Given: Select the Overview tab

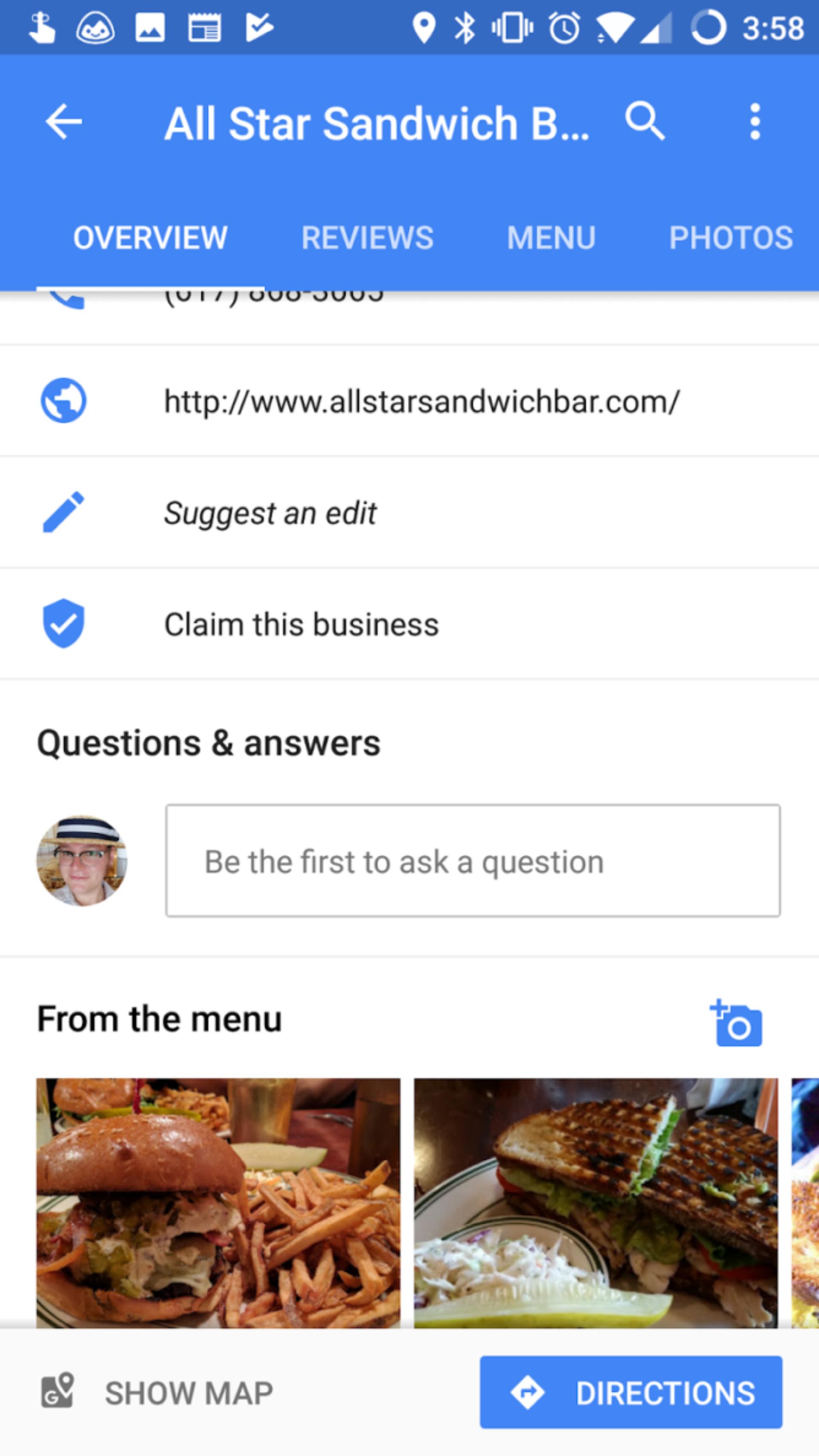Looking at the screenshot, I should tap(150, 237).
